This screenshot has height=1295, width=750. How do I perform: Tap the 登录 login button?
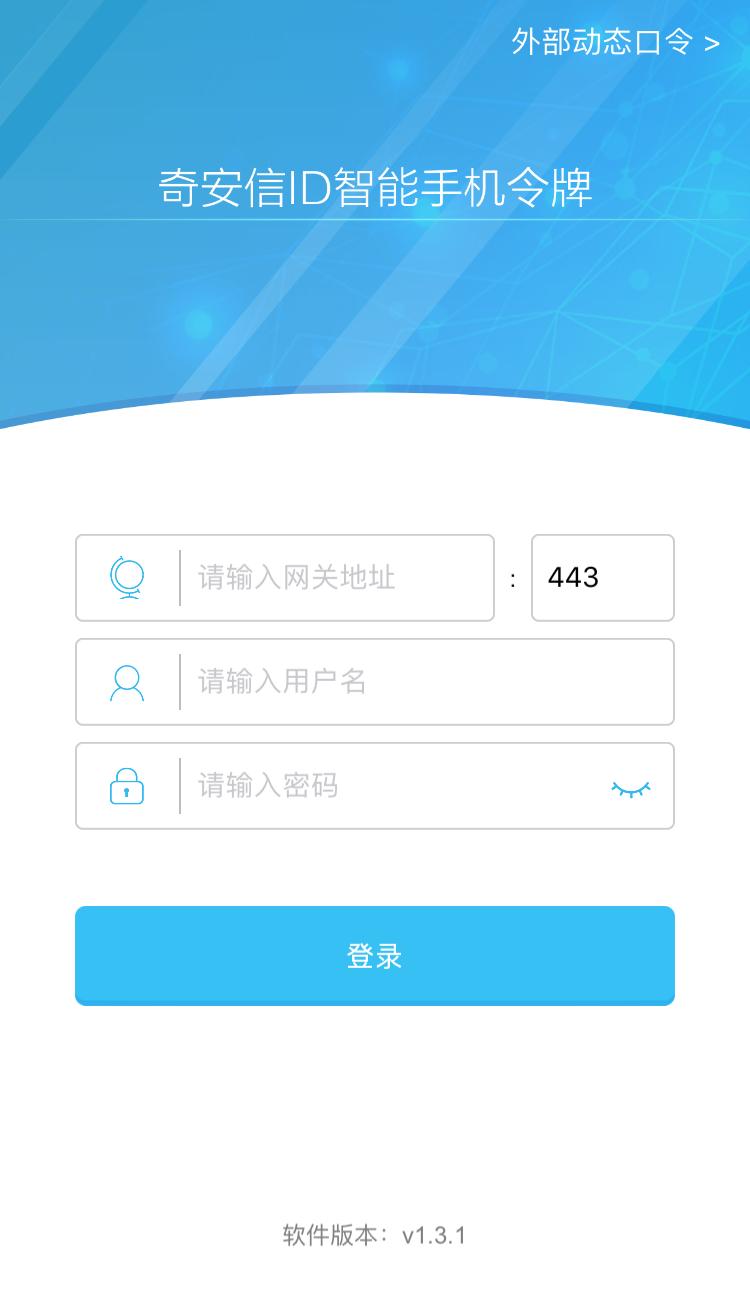click(x=375, y=956)
